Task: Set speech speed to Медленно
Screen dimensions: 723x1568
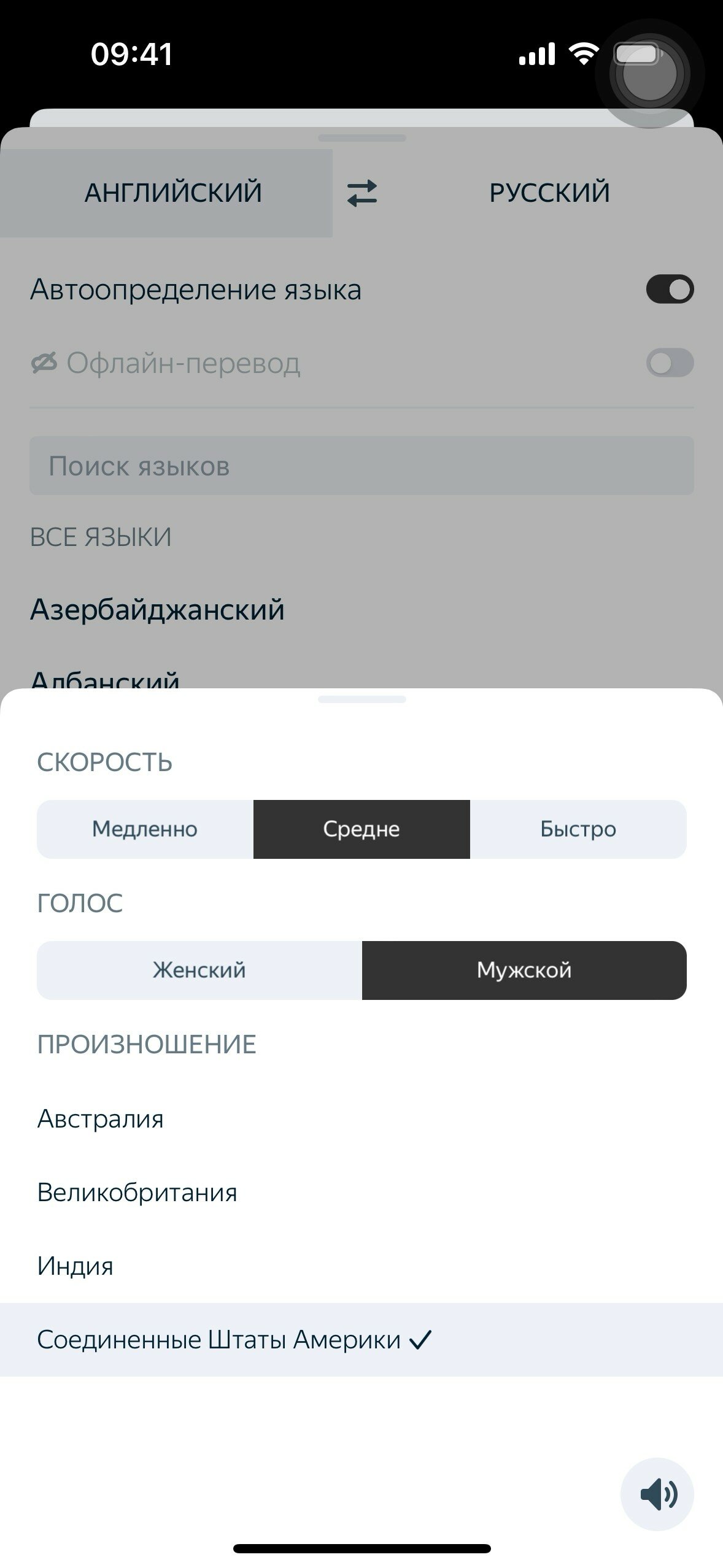Action: click(145, 829)
